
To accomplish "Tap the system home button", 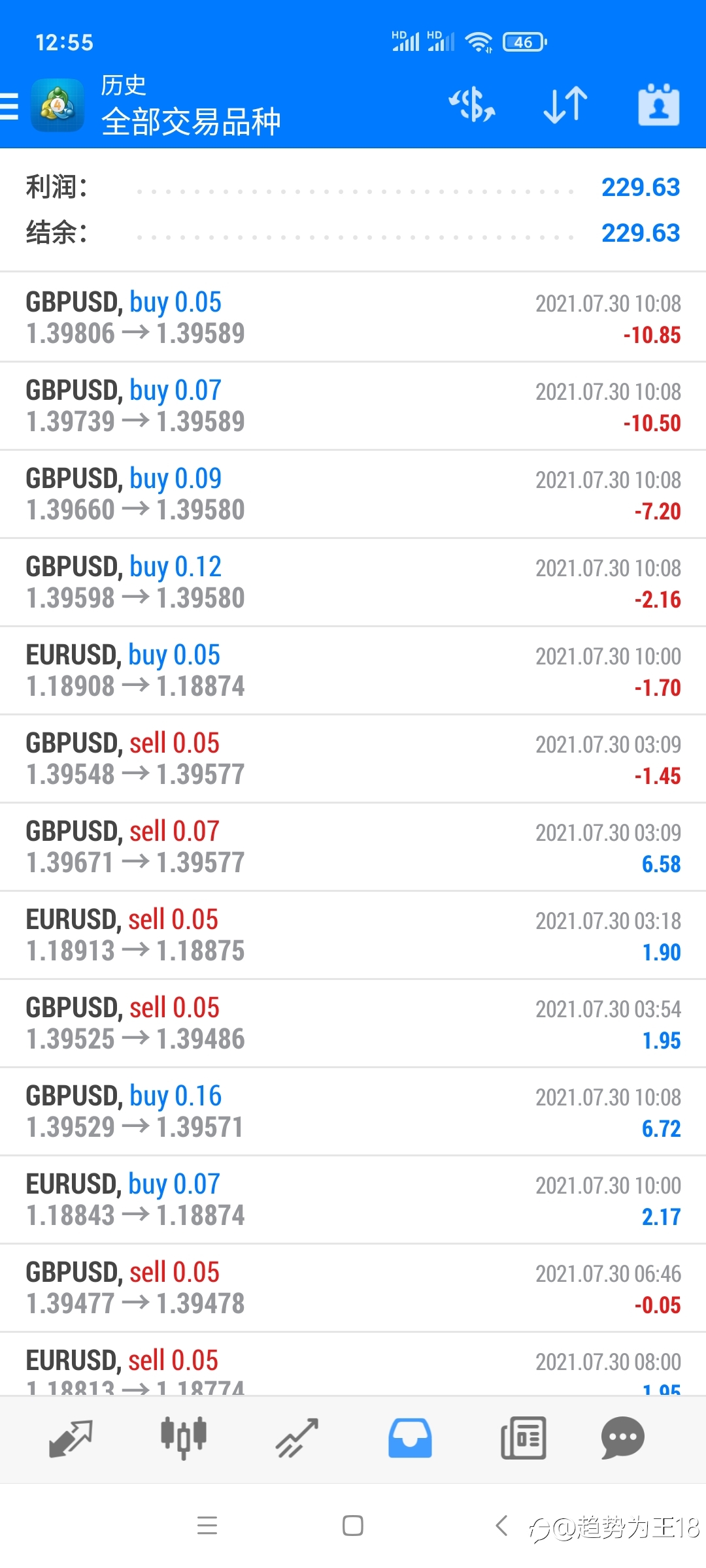I will (353, 1526).
